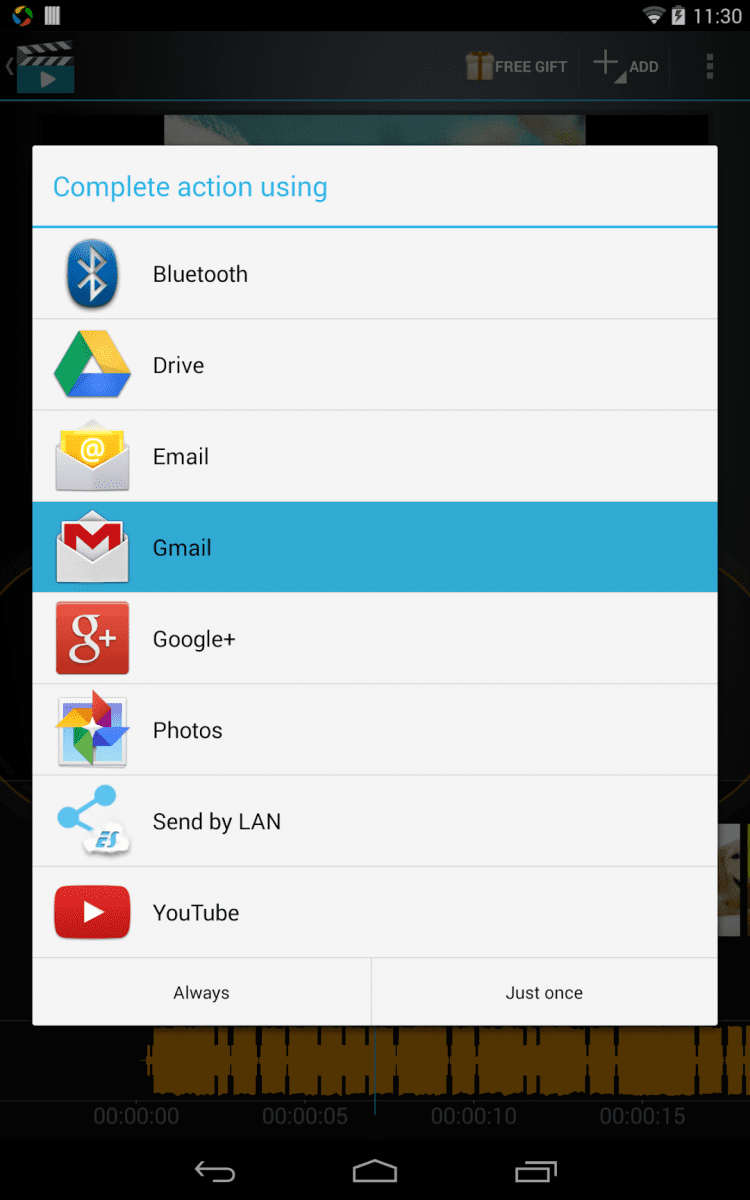Image resolution: width=750 pixels, height=1200 pixels.
Task: Tap the Always button
Action: [x=202, y=992]
